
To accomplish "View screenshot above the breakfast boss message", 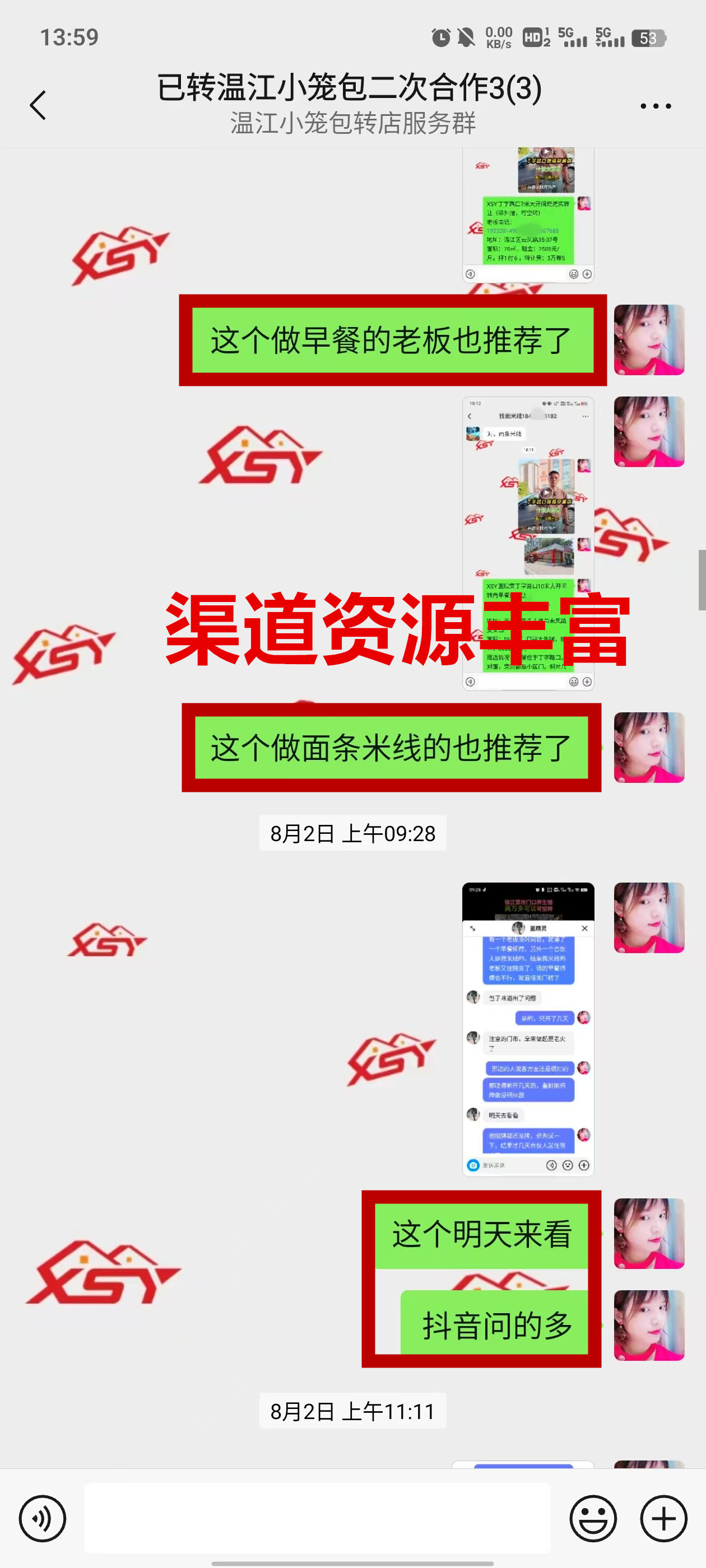I will [527, 214].
